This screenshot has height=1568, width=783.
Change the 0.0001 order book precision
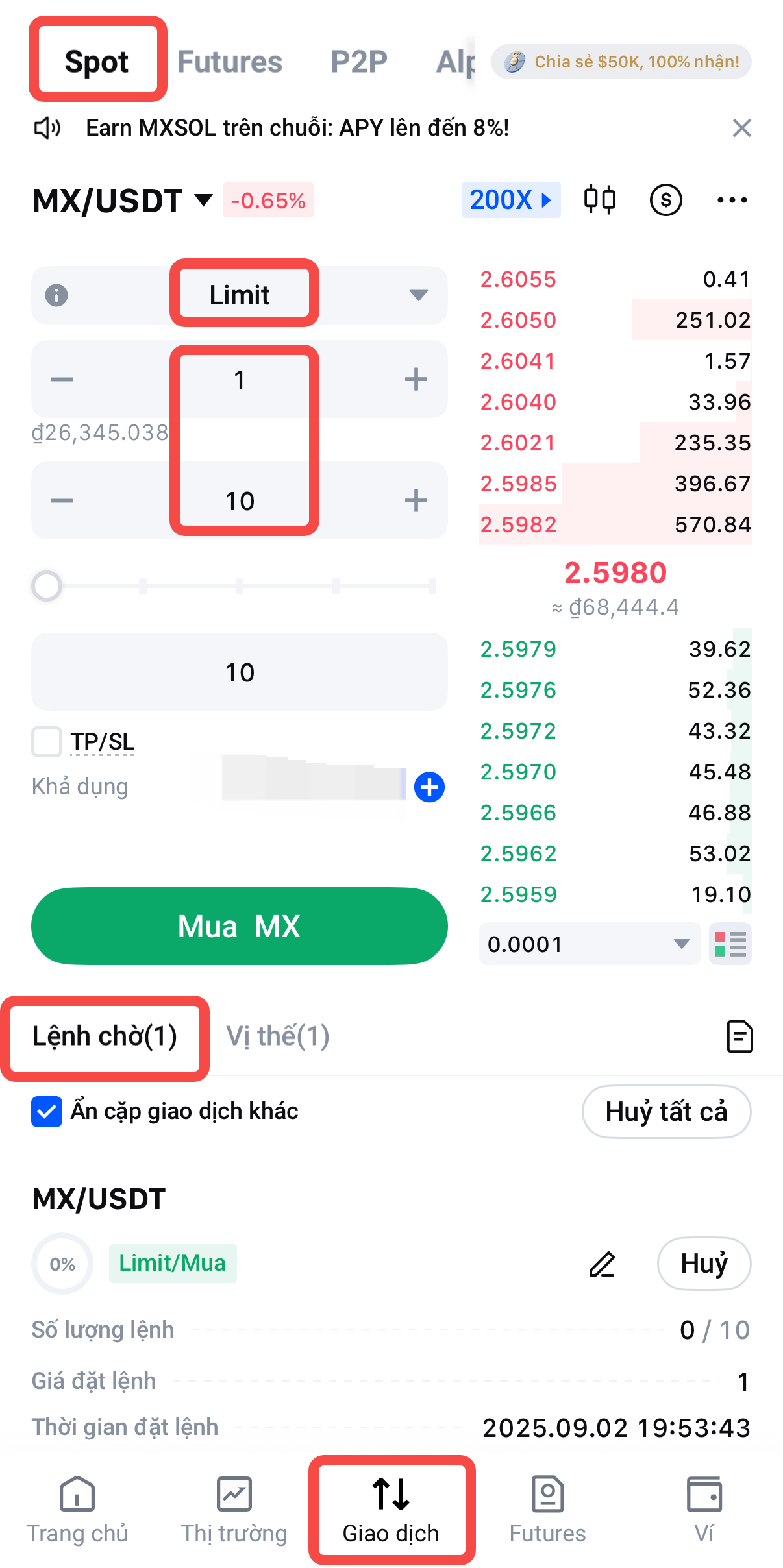(x=589, y=944)
